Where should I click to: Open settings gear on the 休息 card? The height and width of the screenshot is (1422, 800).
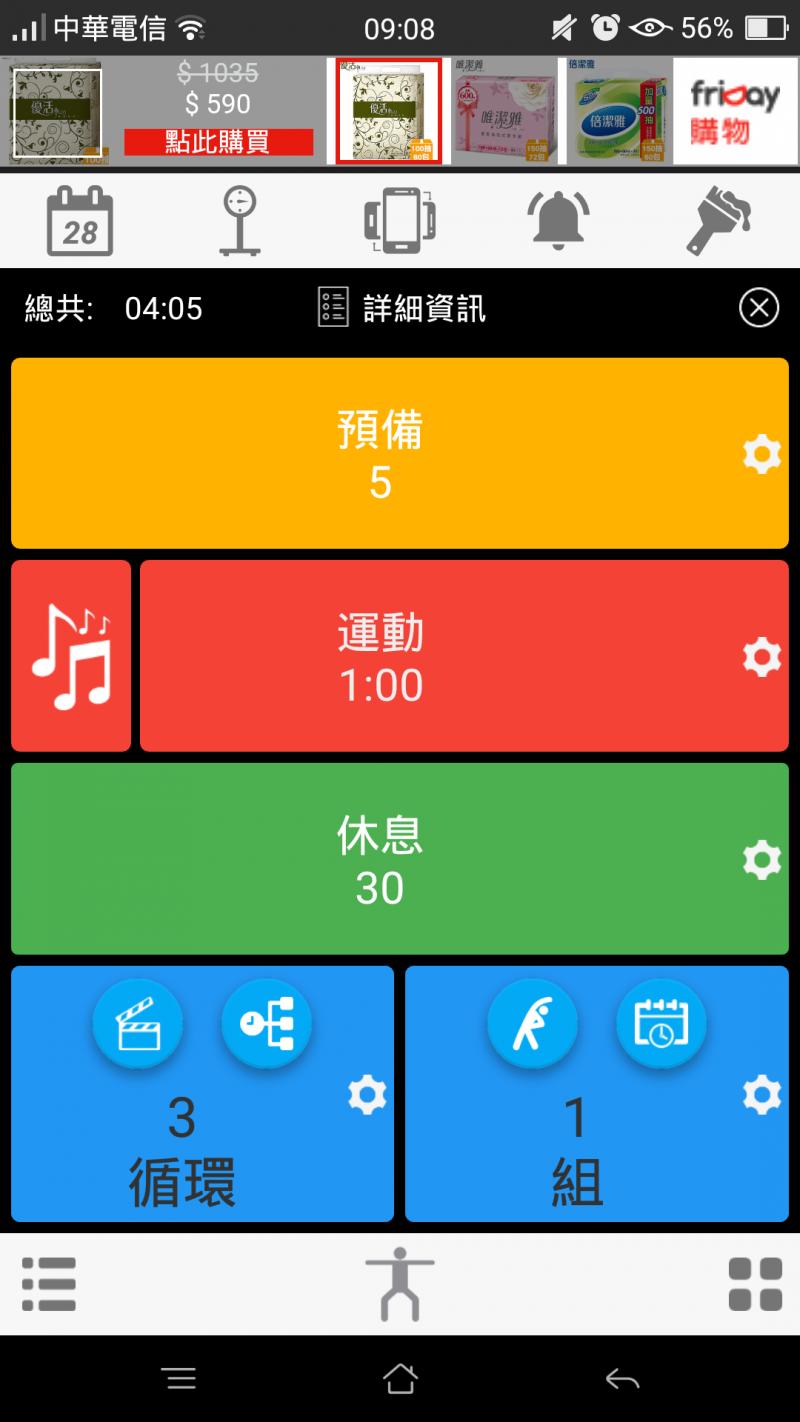[762, 860]
